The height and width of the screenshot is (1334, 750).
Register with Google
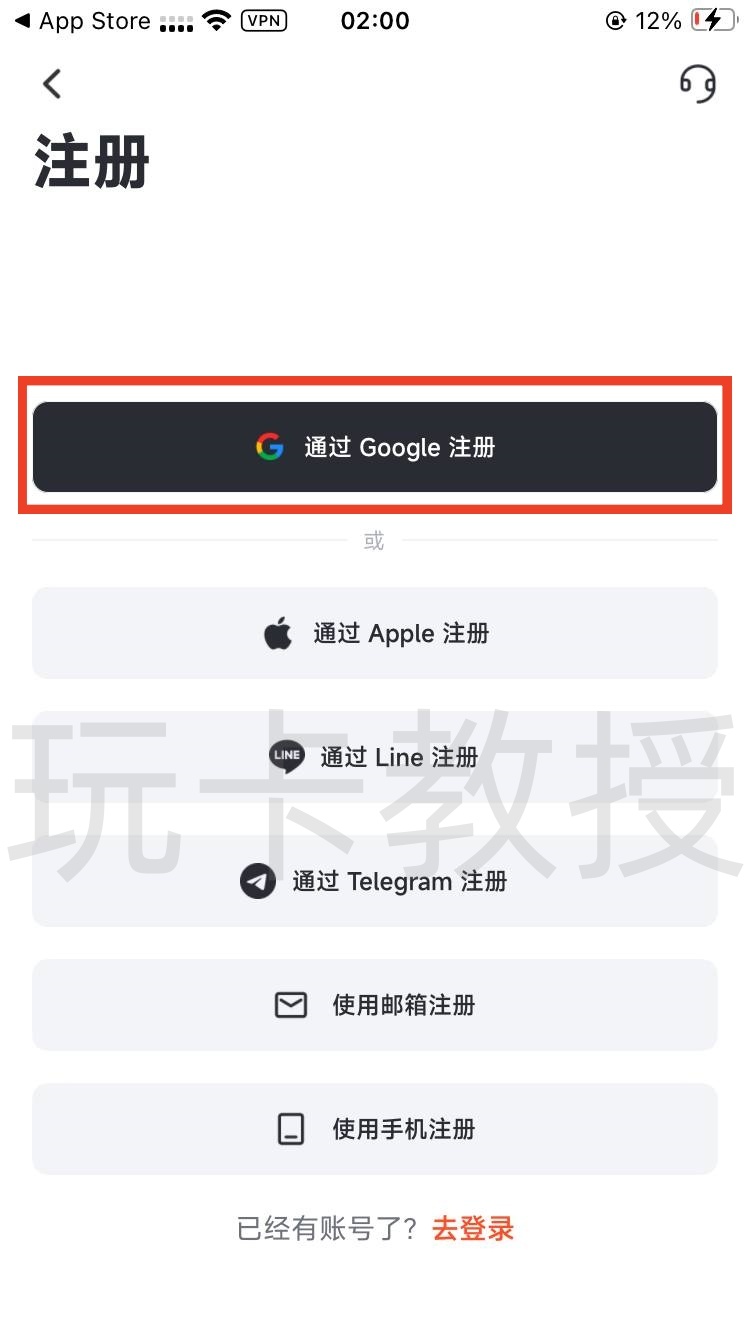(x=375, y=447)
